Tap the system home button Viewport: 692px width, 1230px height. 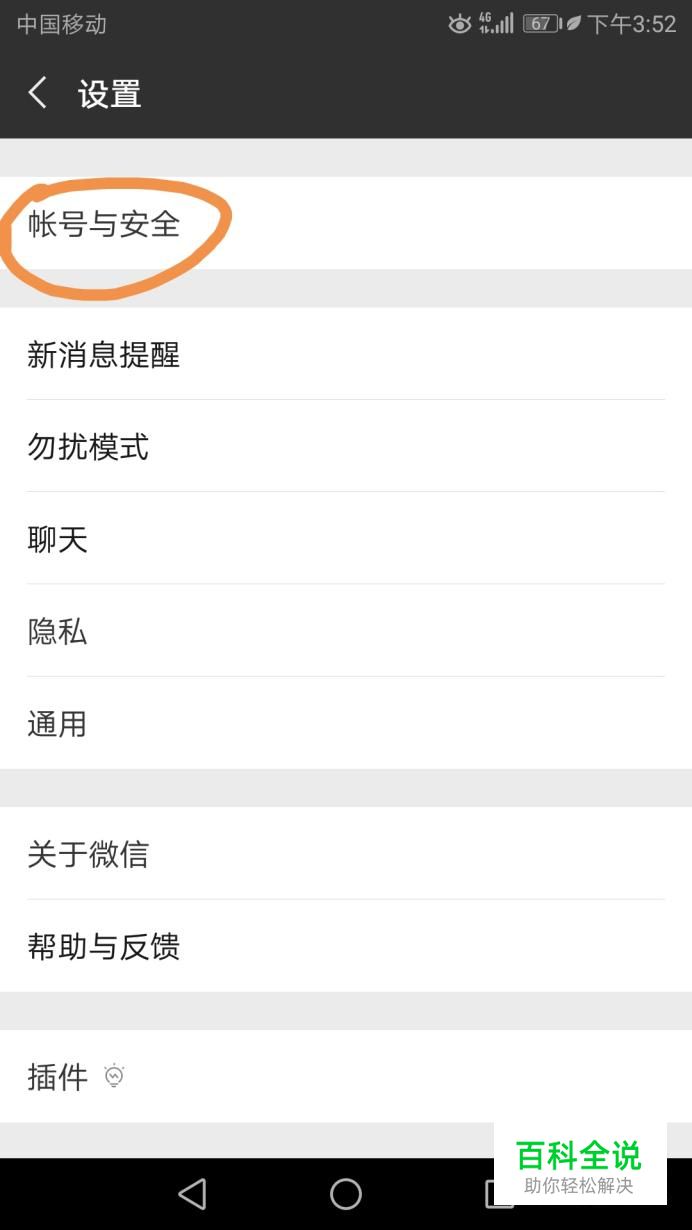point(346,1193)
